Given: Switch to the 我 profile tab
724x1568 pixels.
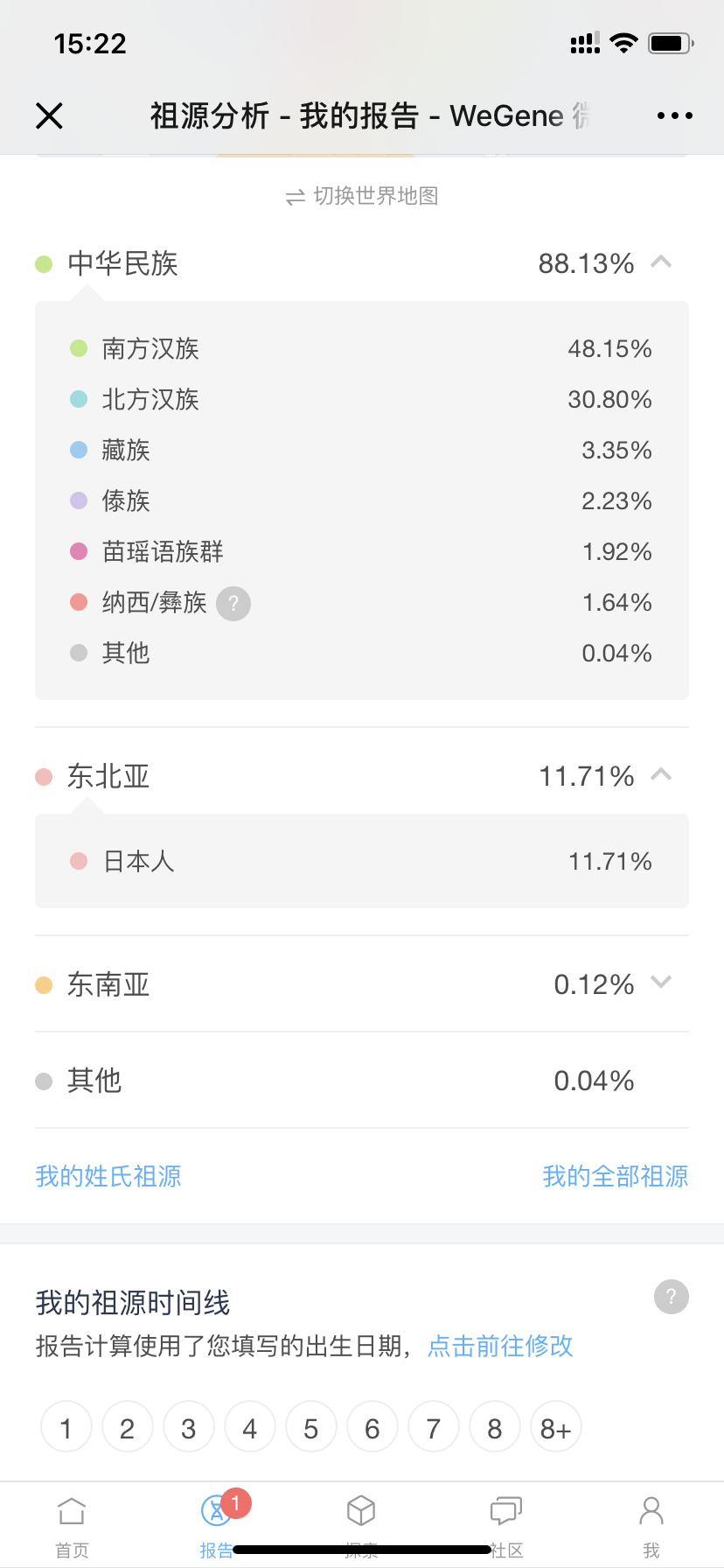Looking at the screenshot, I should [651, 1527].
